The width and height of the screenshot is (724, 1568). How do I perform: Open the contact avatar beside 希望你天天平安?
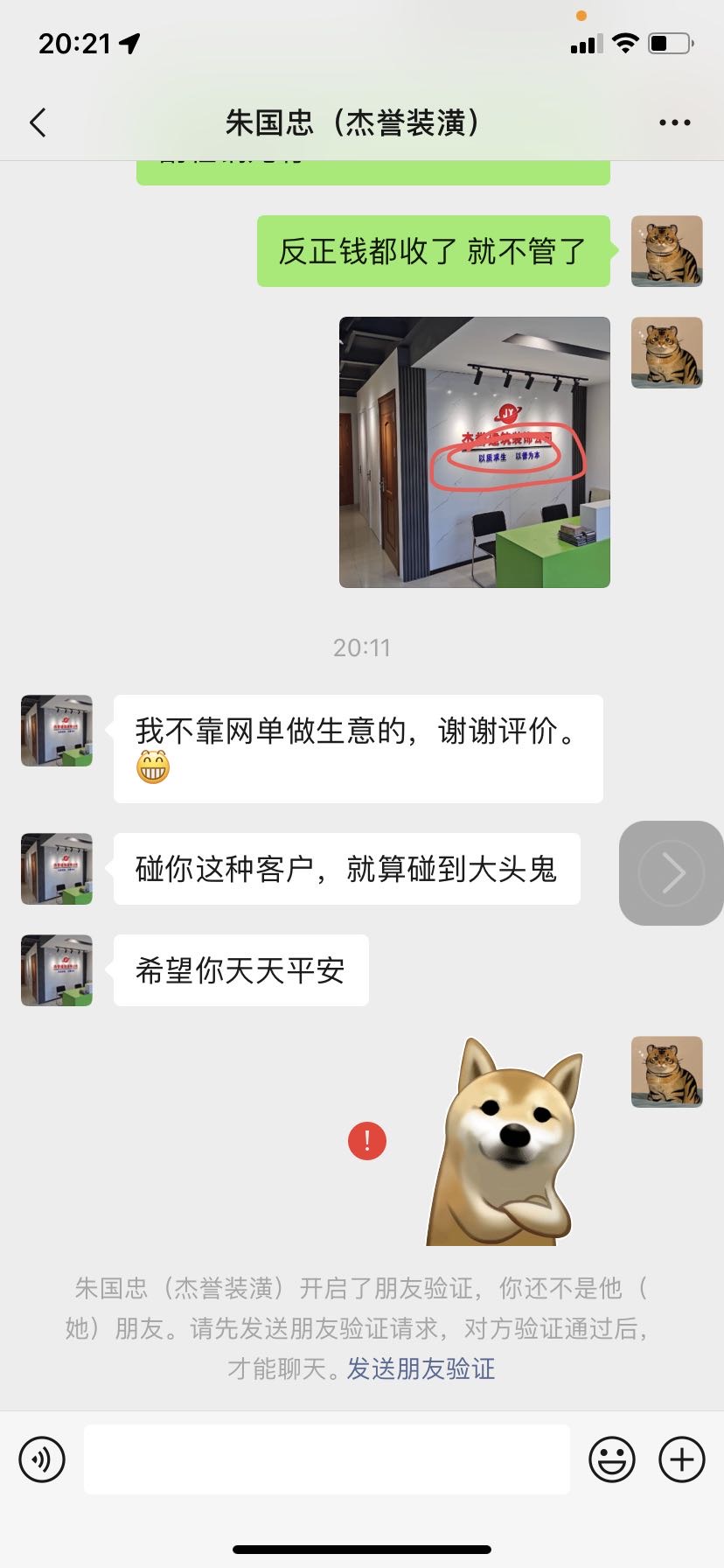coord(57,970)
